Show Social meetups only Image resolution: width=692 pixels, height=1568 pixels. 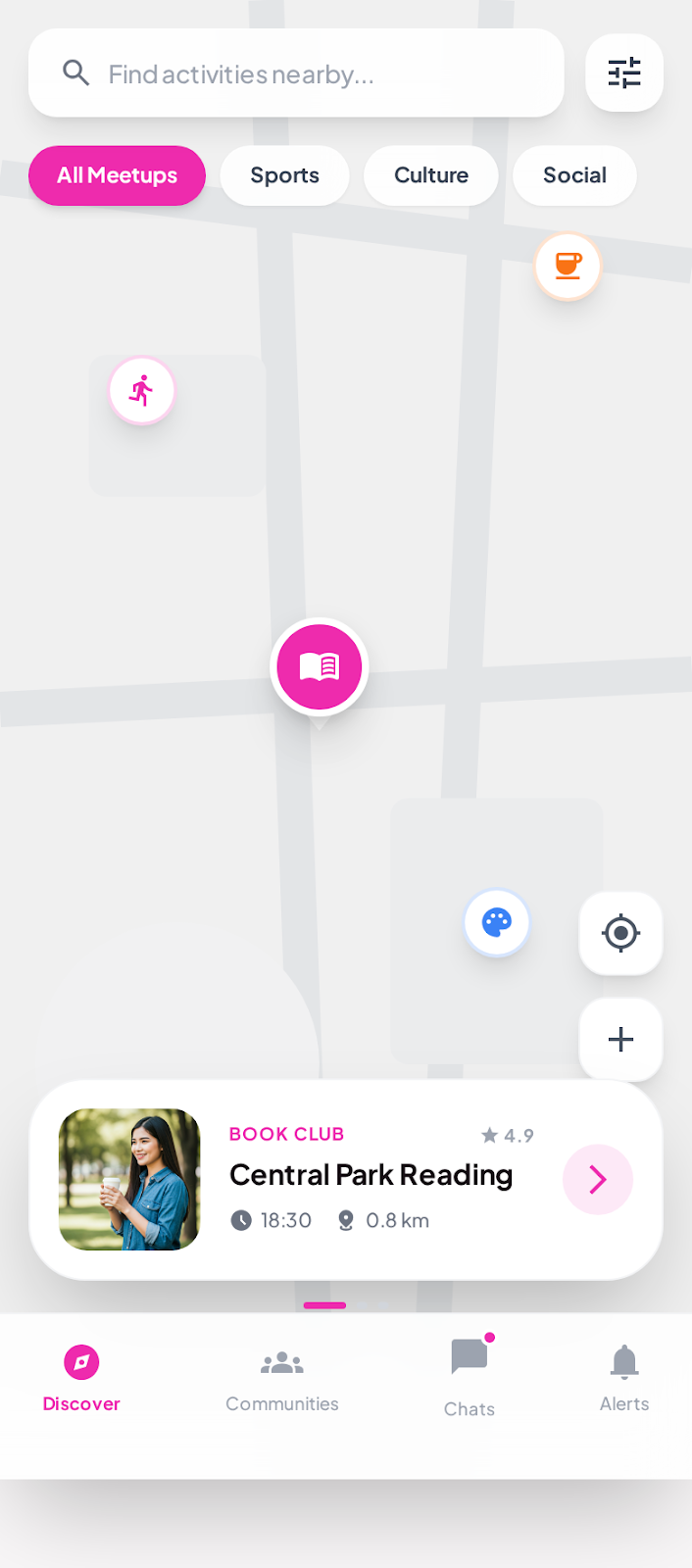coord(574,175)
